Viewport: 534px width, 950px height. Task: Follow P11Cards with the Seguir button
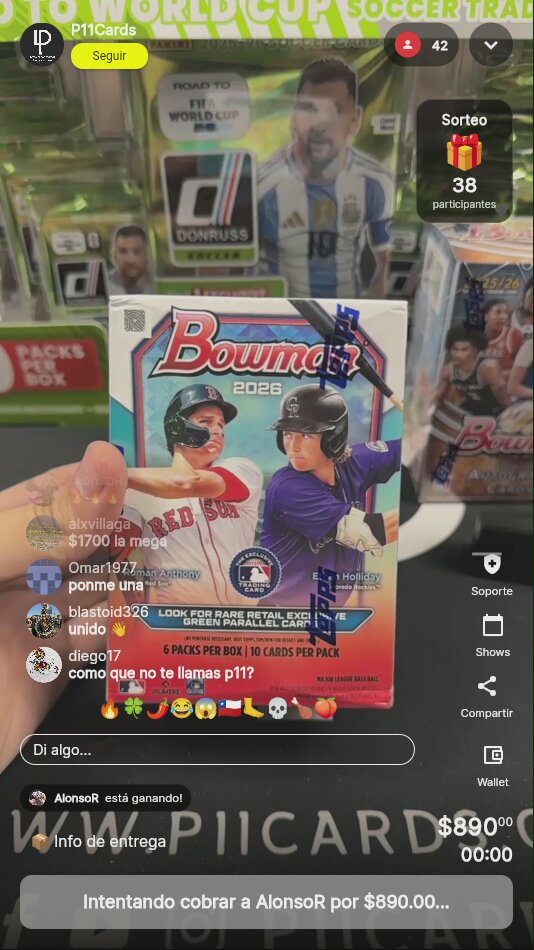pos(109,56)
